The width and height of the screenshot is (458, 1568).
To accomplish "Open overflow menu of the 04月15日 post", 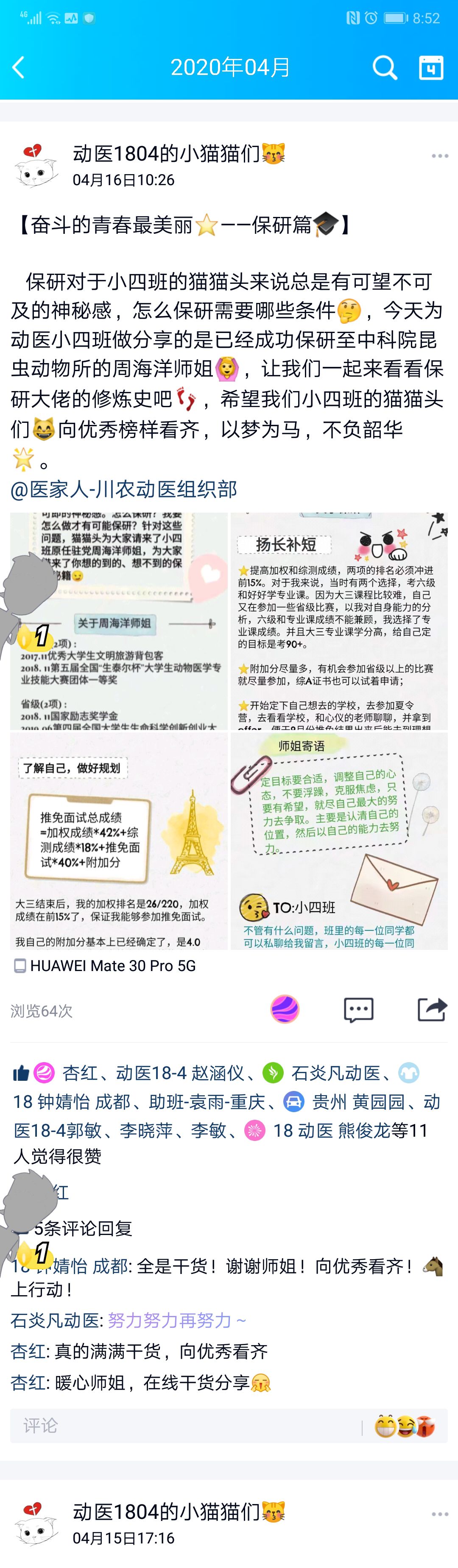I will 439,1515.
